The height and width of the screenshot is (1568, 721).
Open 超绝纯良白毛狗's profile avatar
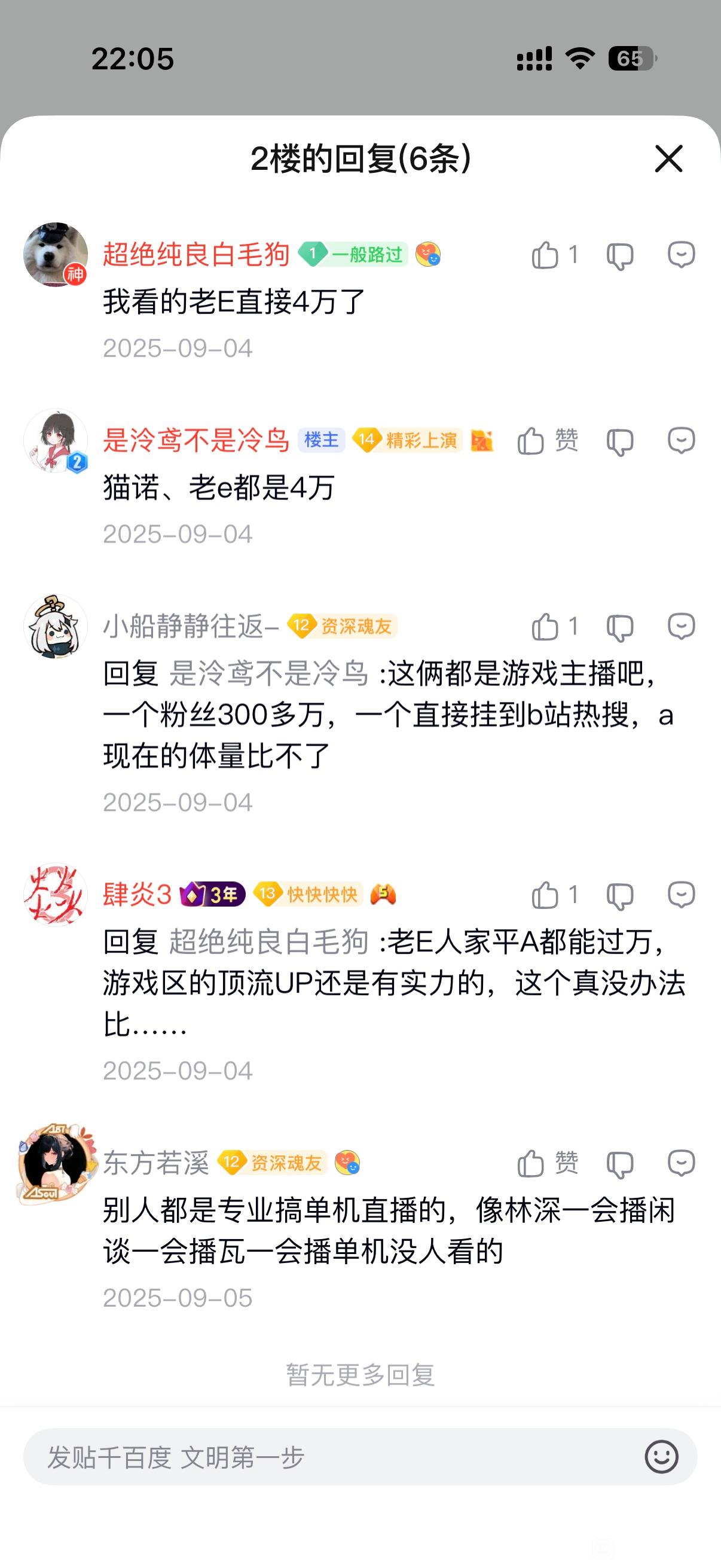55,254
